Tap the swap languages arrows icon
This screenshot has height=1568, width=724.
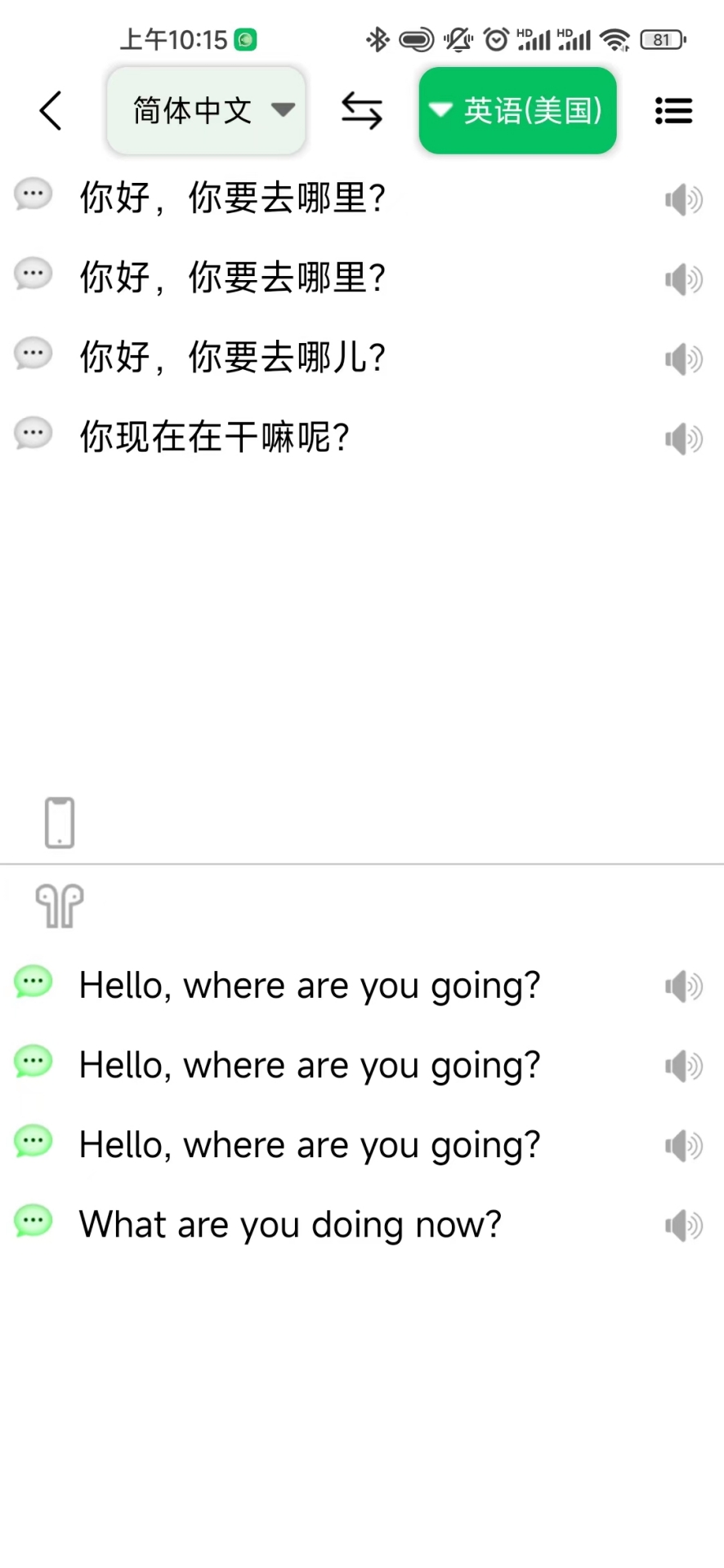tap(361, 110)
